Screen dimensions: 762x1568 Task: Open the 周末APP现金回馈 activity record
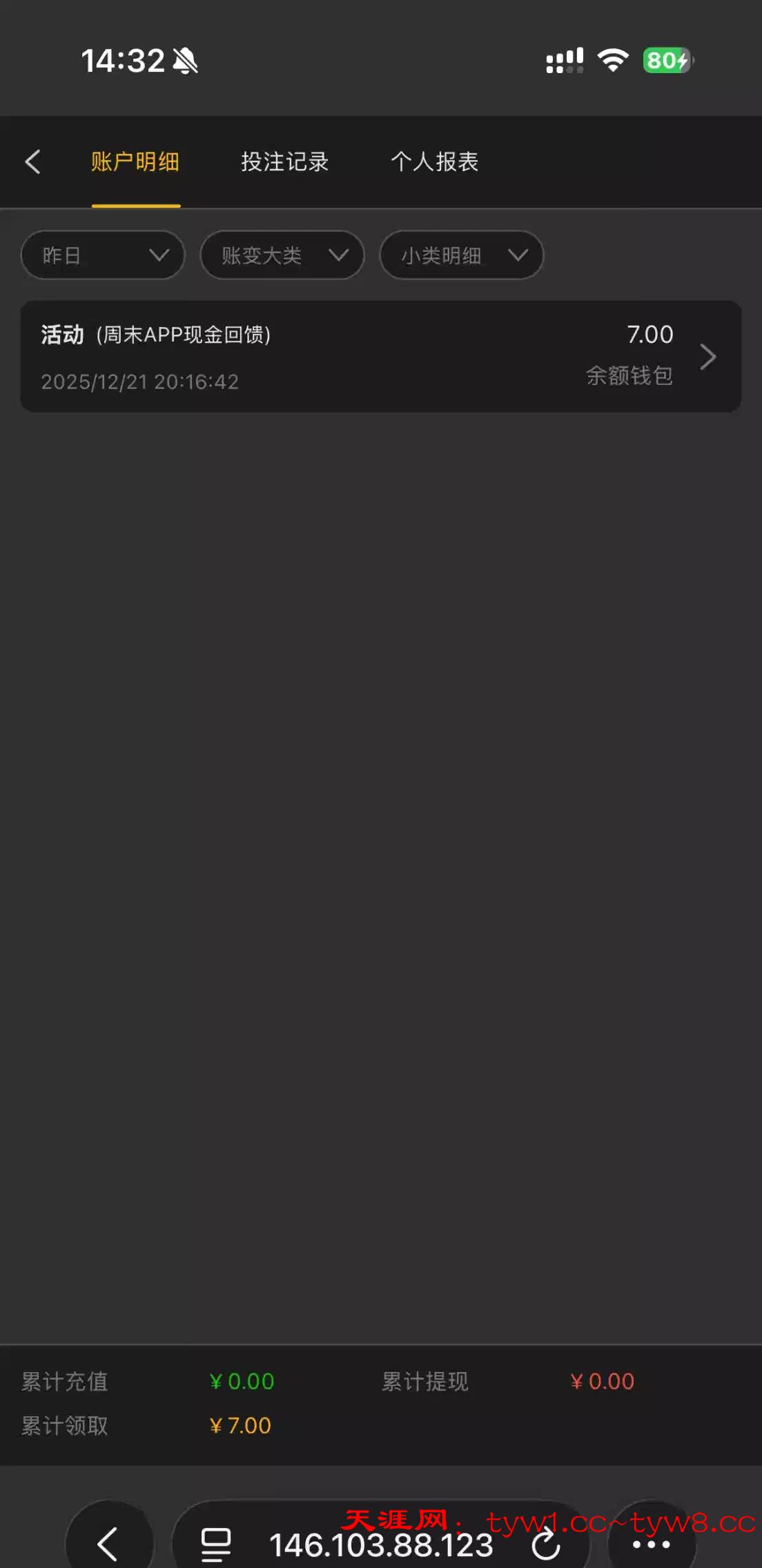380,357
